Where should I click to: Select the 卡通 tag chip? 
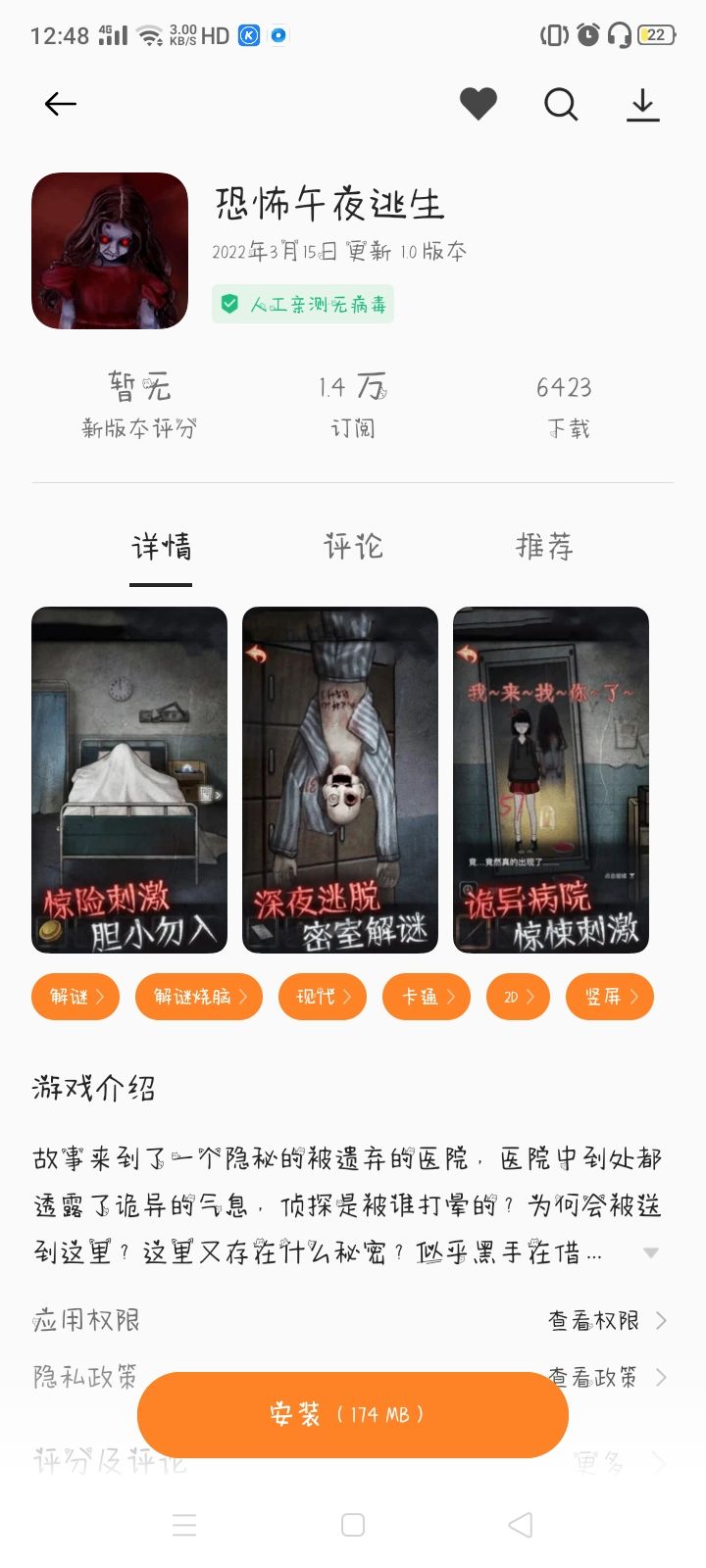click(426, 996)
